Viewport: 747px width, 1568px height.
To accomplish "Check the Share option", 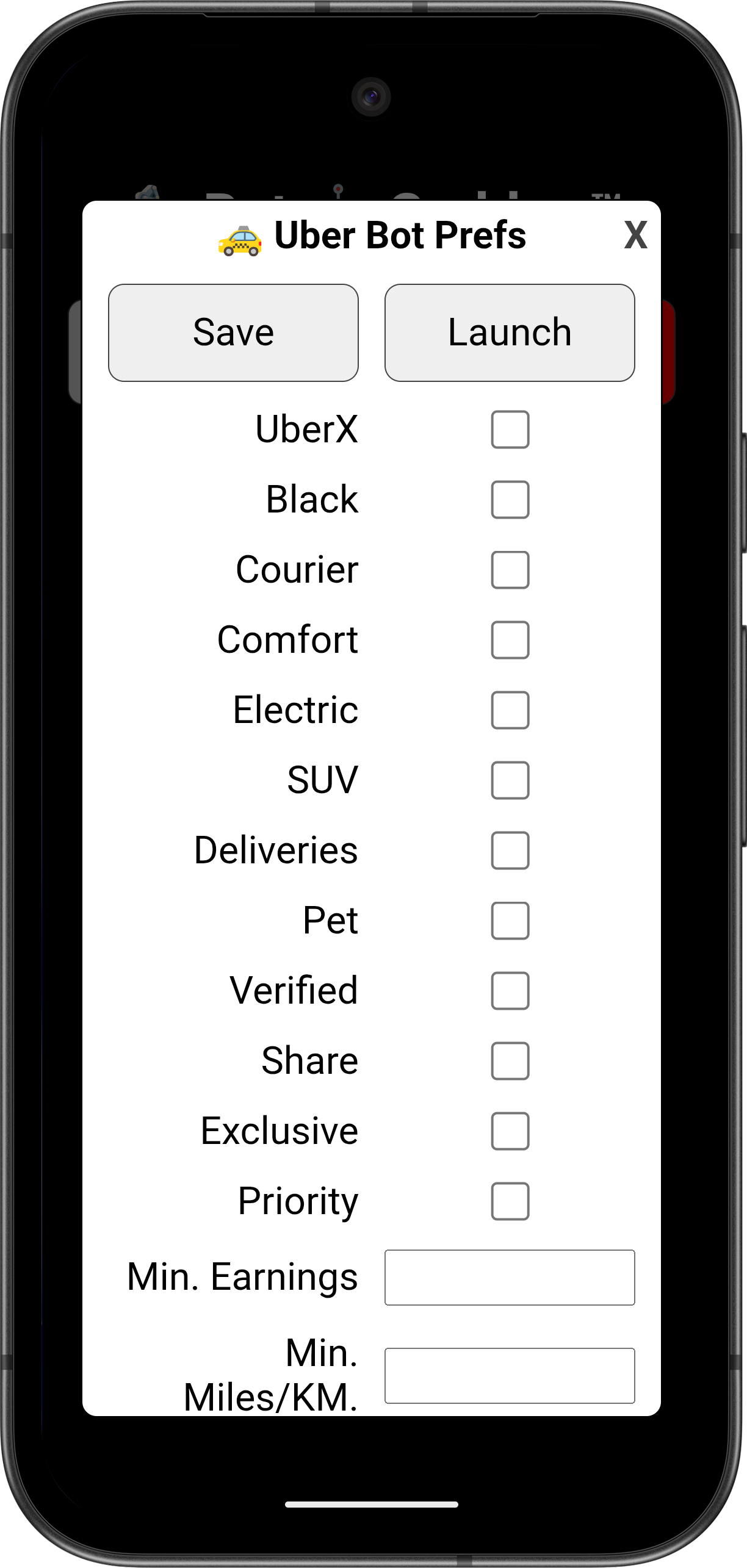I will pos(510,1061).
